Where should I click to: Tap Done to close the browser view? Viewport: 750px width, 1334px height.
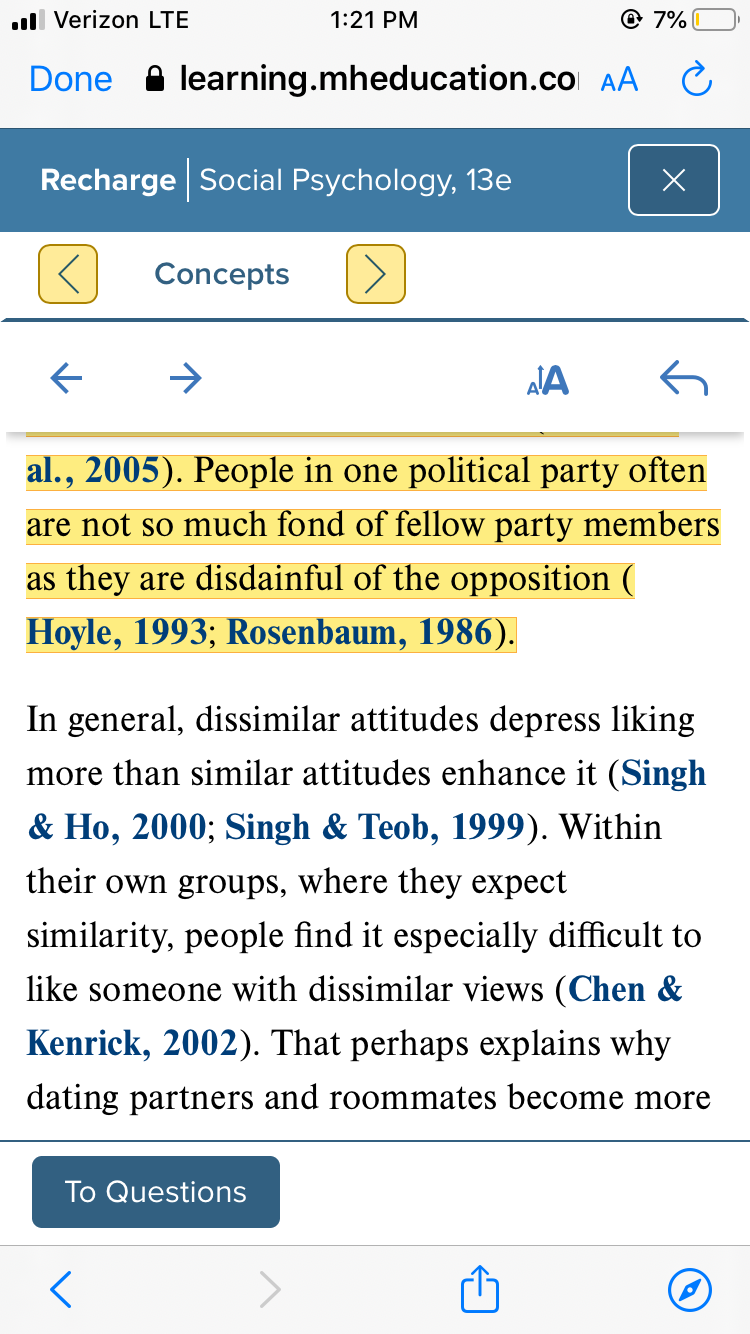point(71,80)
